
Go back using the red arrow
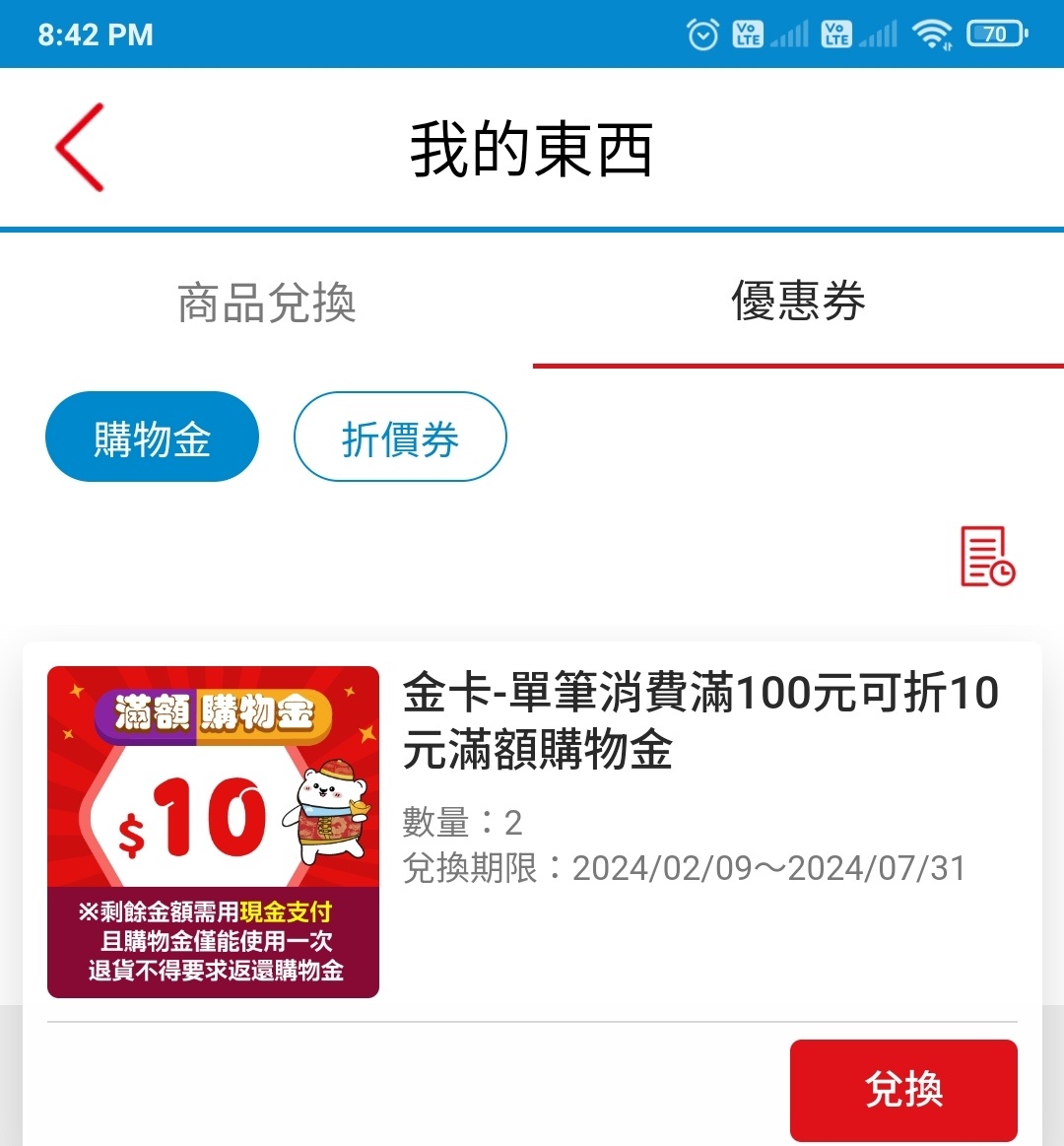point(81,148)
